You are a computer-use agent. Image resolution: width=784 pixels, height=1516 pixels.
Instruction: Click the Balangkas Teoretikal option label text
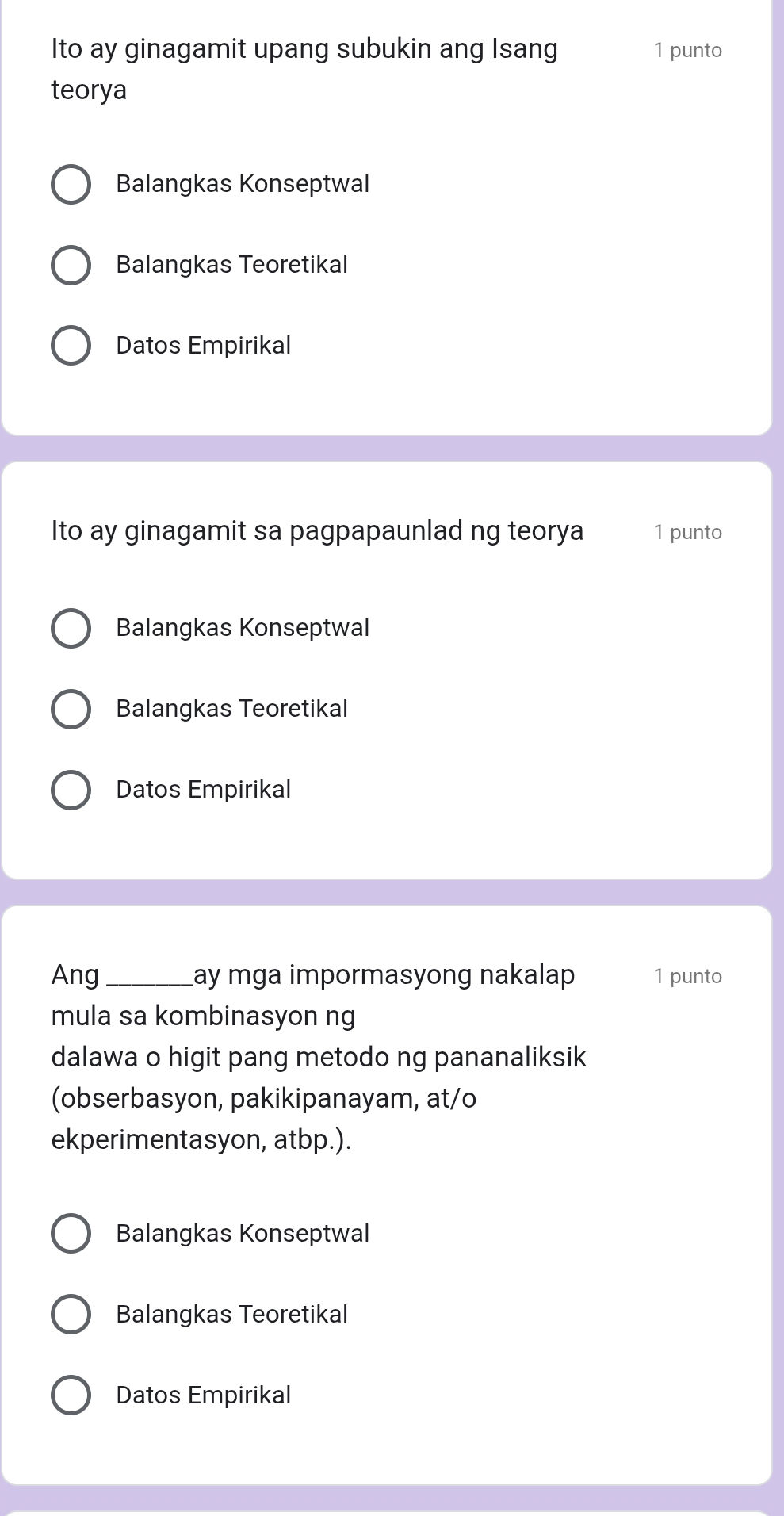[x=231, y=265]
